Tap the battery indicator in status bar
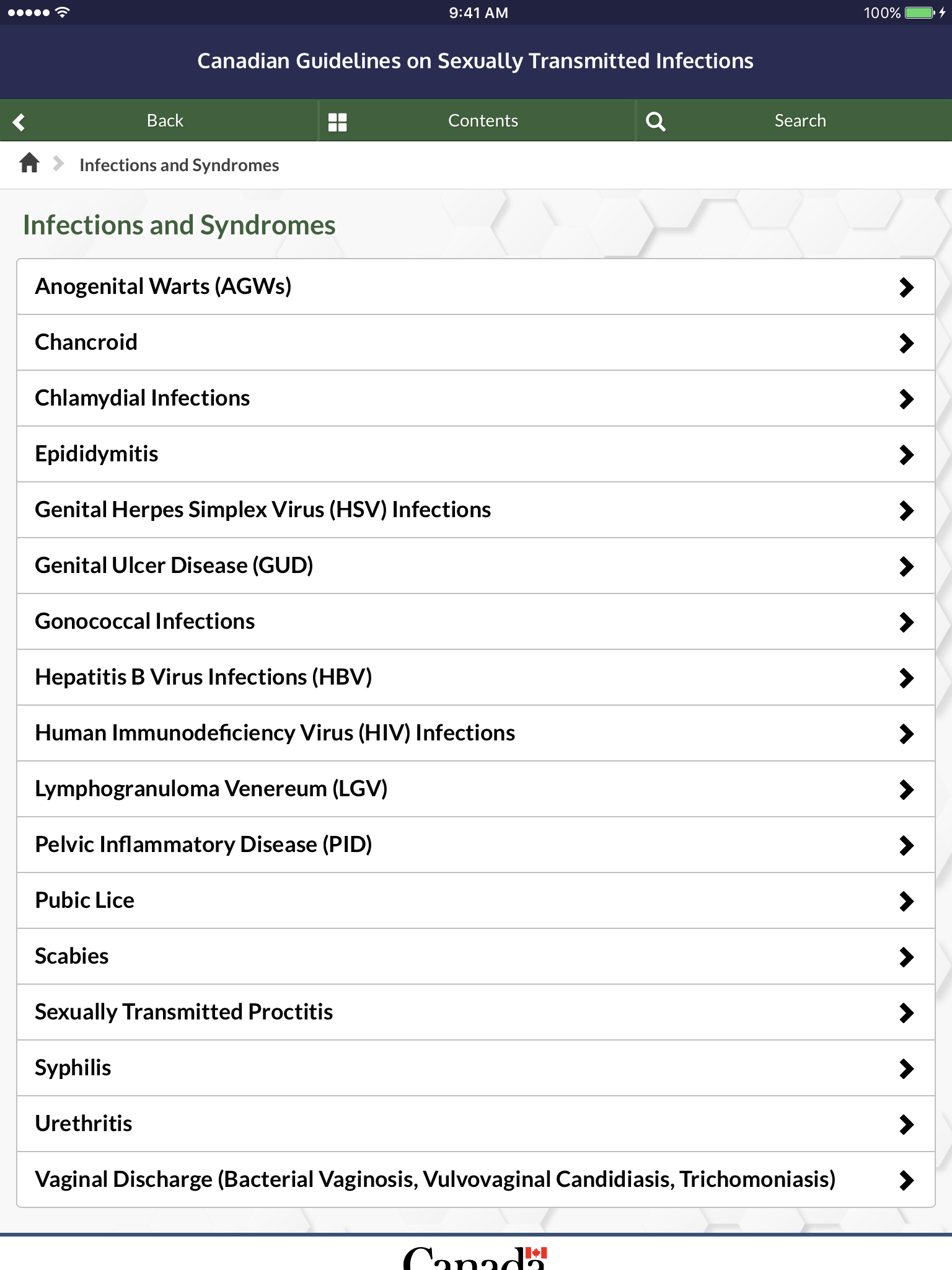This screenshot has width=952, height=1270. click(919, 12)
